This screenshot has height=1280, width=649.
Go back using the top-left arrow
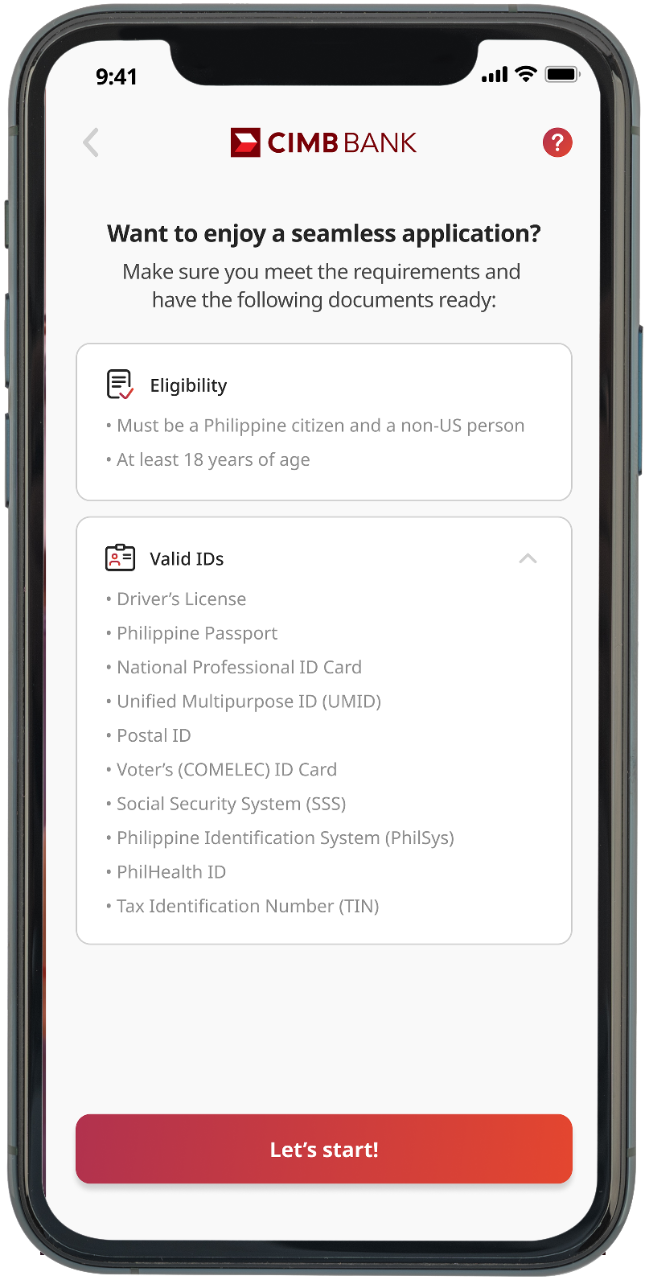91,143
